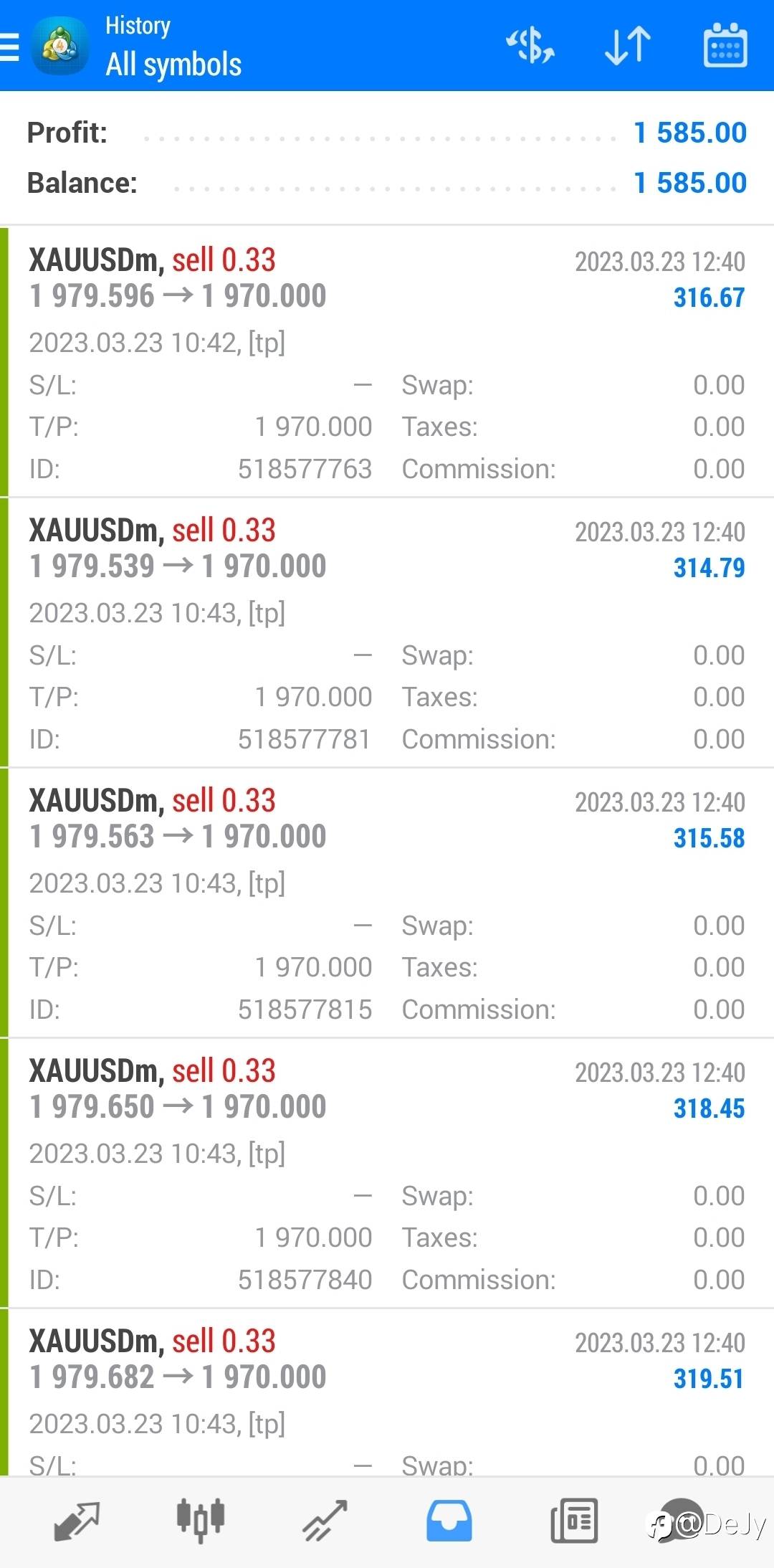Switch to the News tab

(574, 1521)
